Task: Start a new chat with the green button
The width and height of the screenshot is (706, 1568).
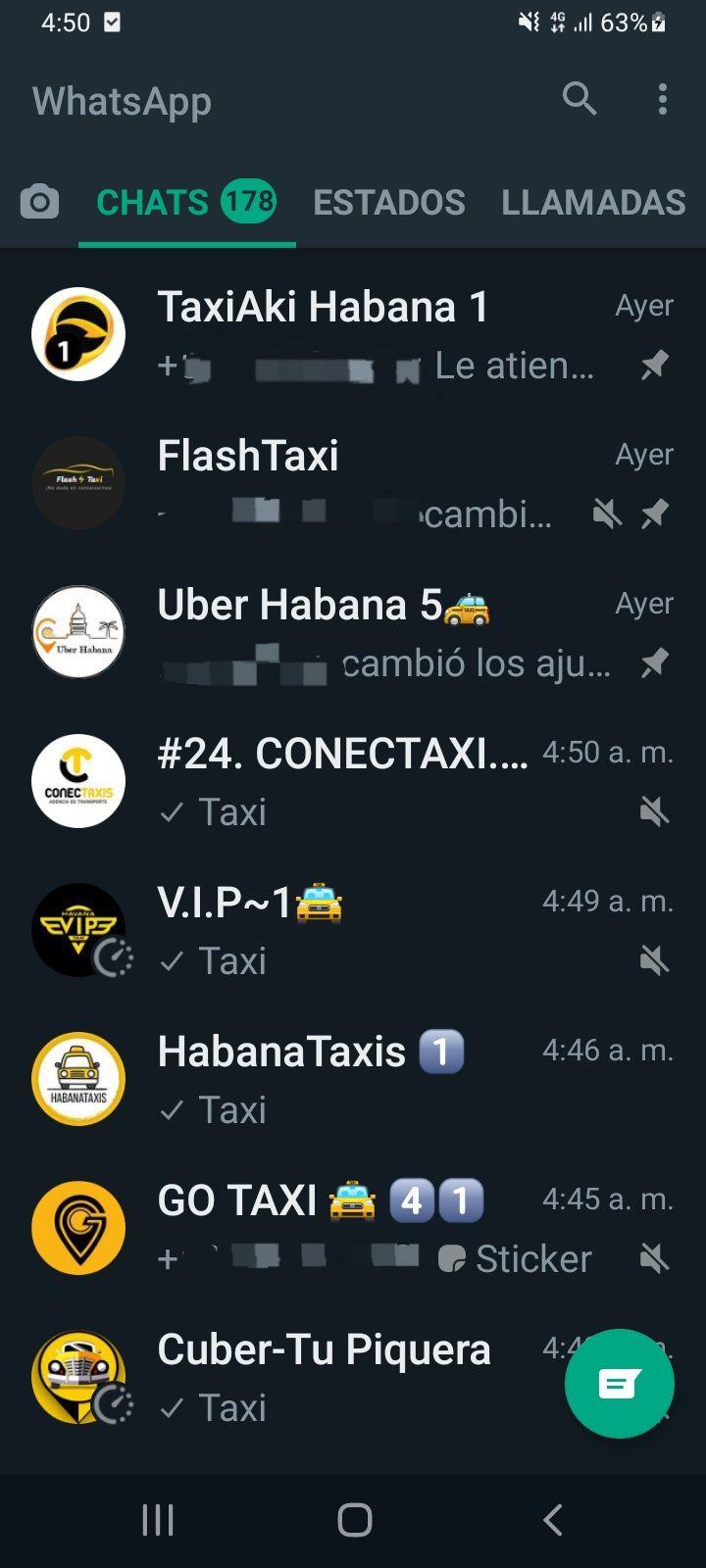Action: click(x=619, y=1384)
